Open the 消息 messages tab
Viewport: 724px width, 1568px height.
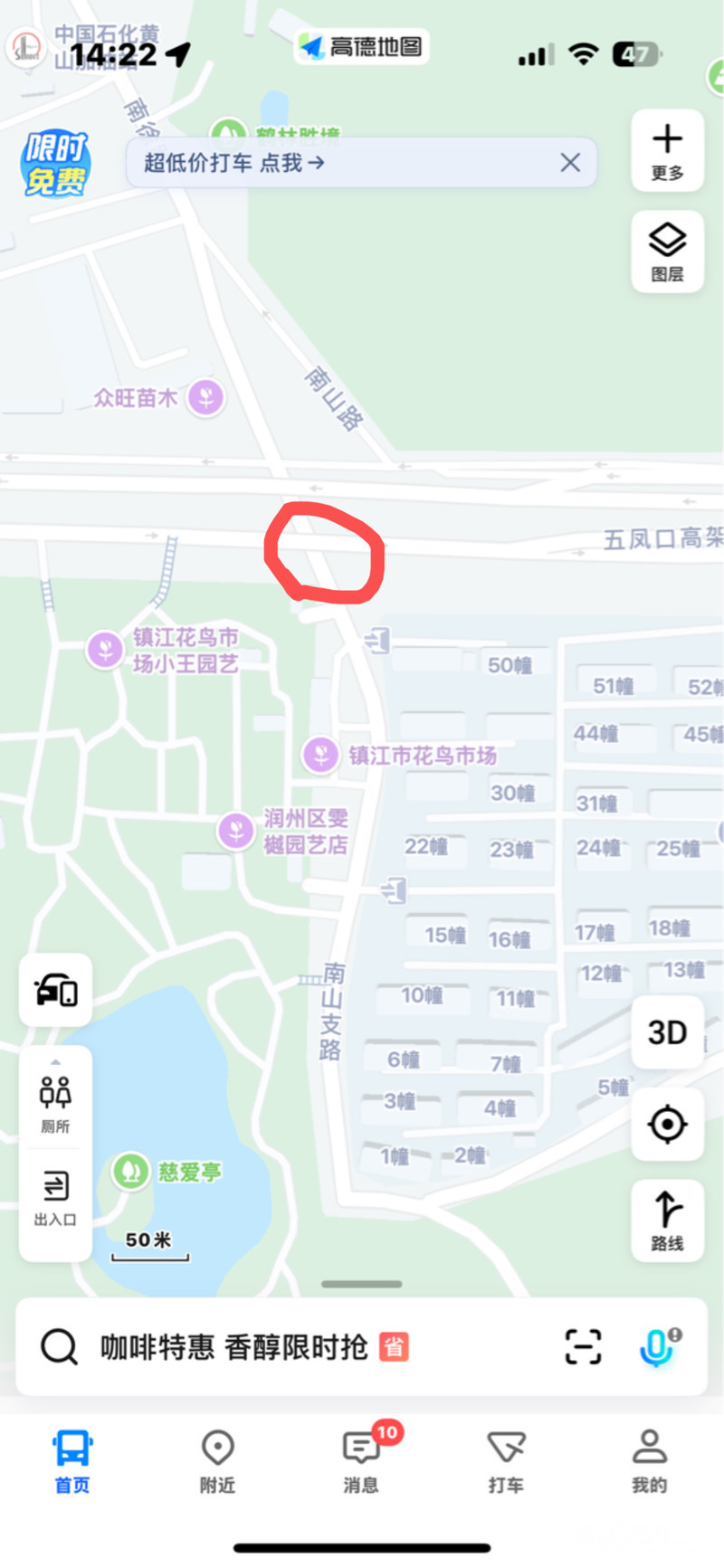coord(361,1460)
